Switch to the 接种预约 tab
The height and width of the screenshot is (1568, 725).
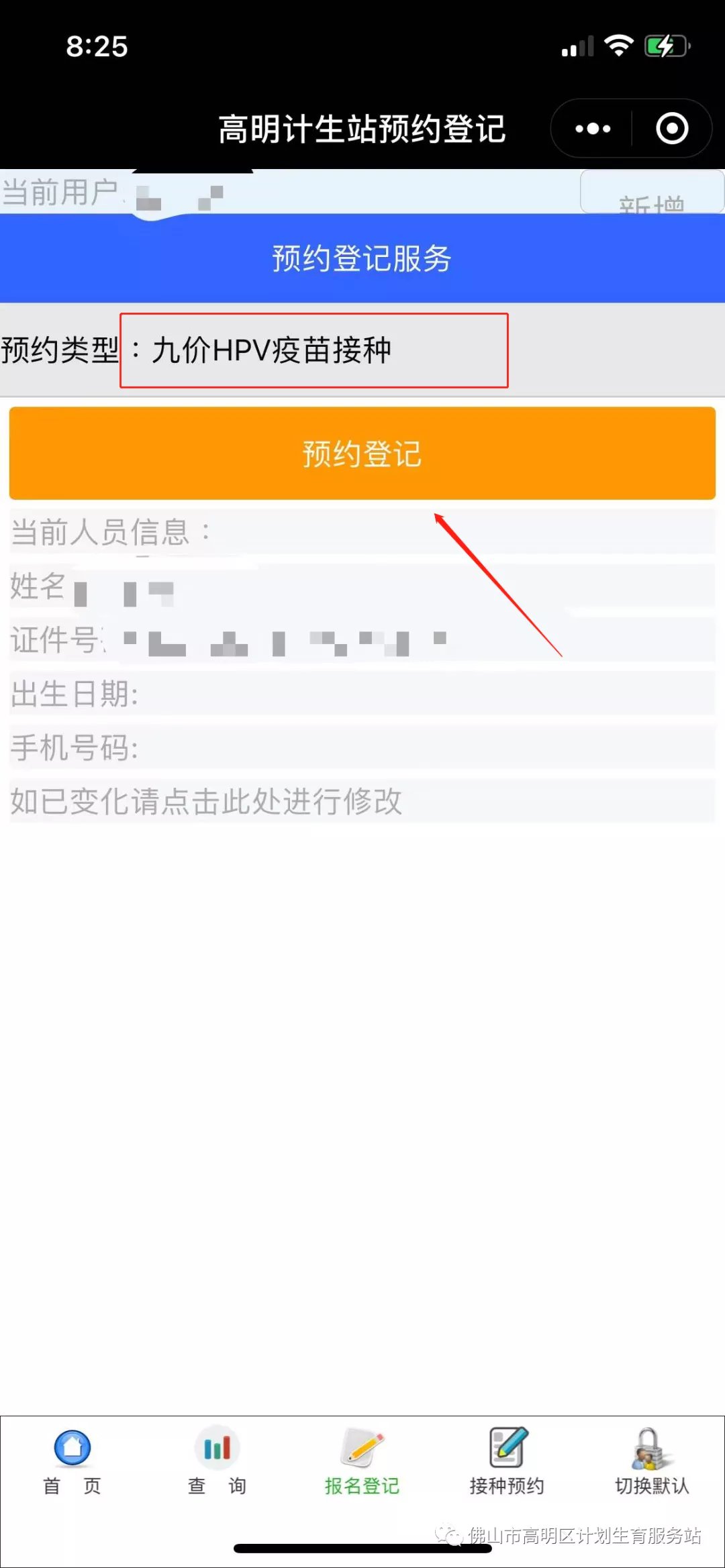coord(507,1464)
